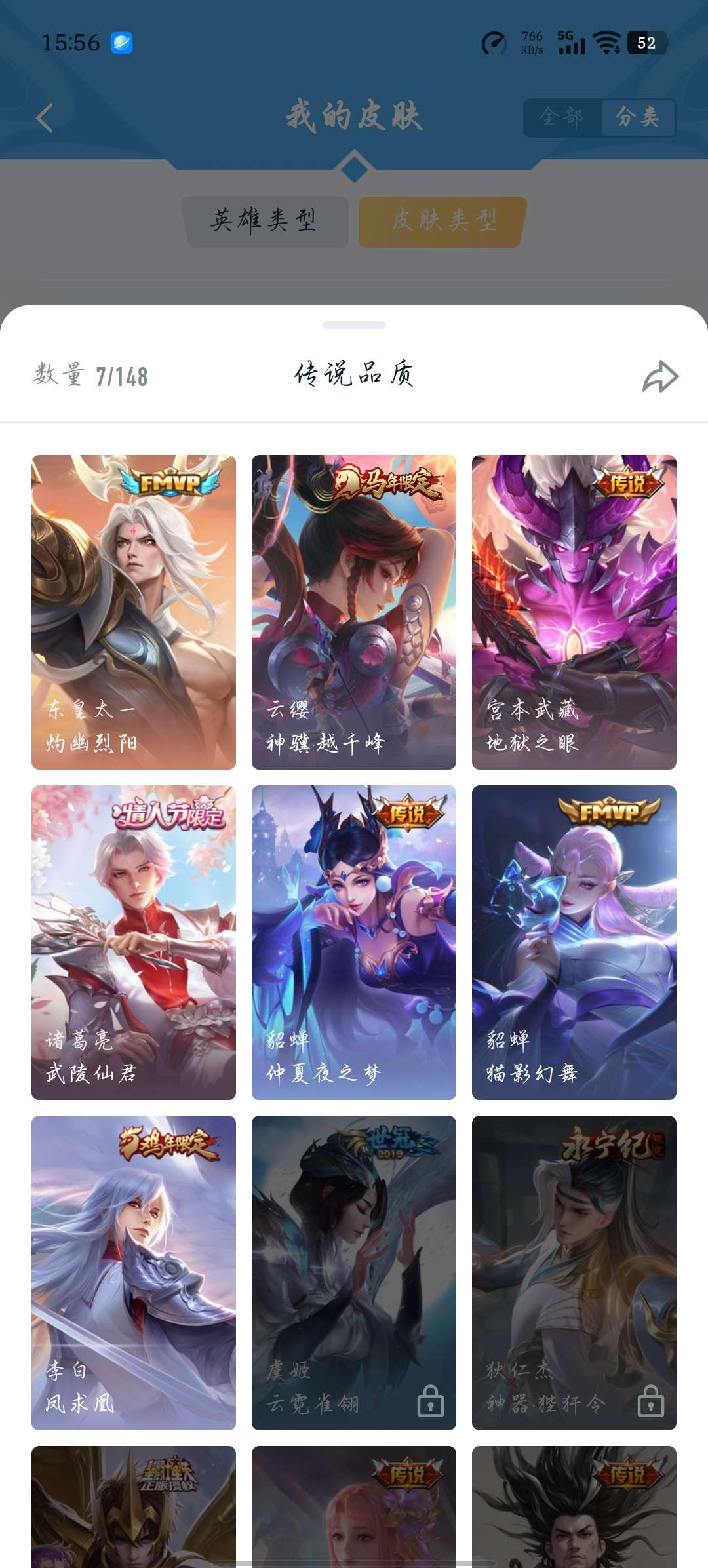This screenshot has width=708, height=1568.
Task: Select 皮肤类型 filter
Action: (442, 221)
